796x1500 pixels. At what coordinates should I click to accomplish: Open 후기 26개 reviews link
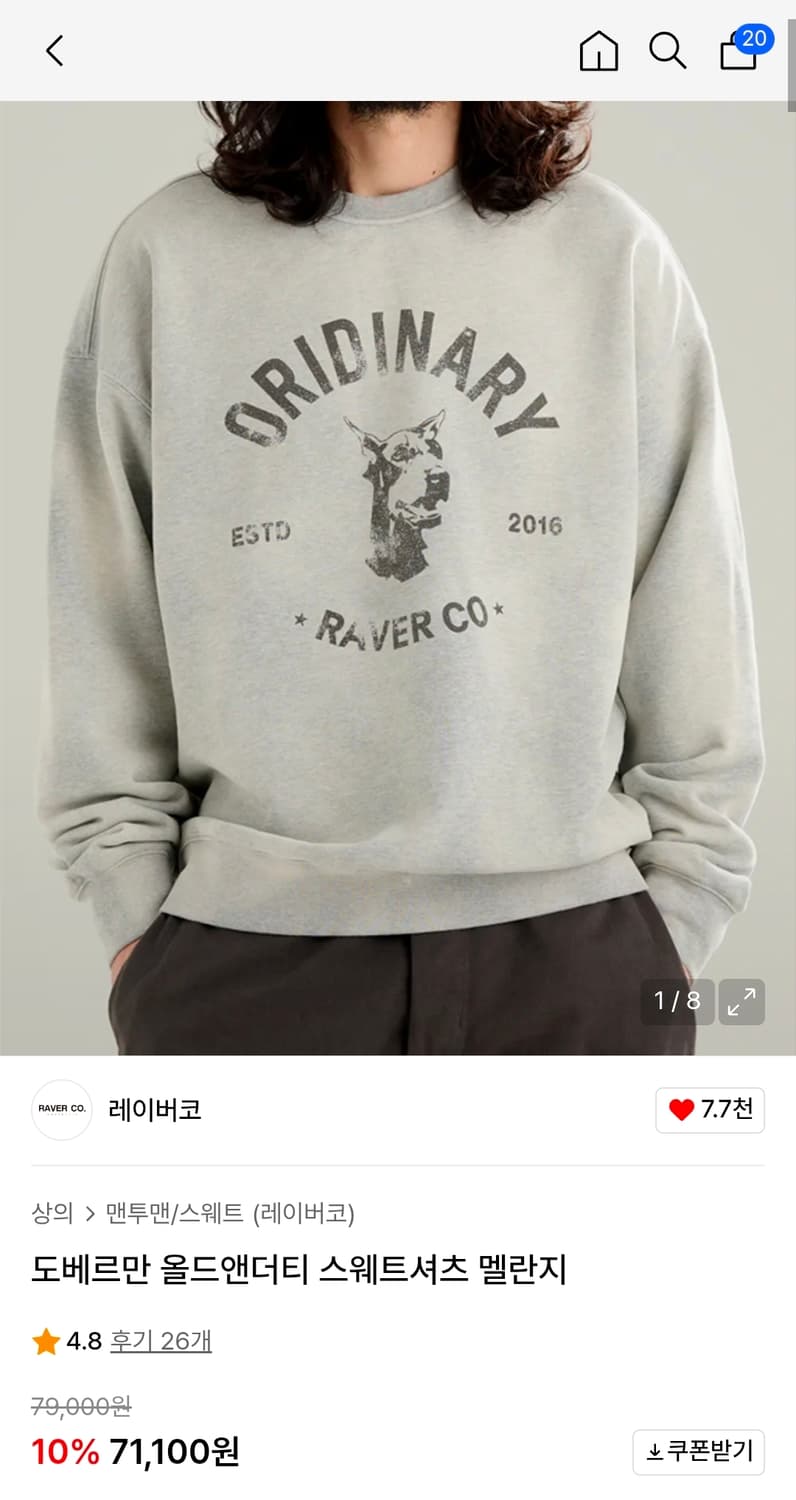160,1343
